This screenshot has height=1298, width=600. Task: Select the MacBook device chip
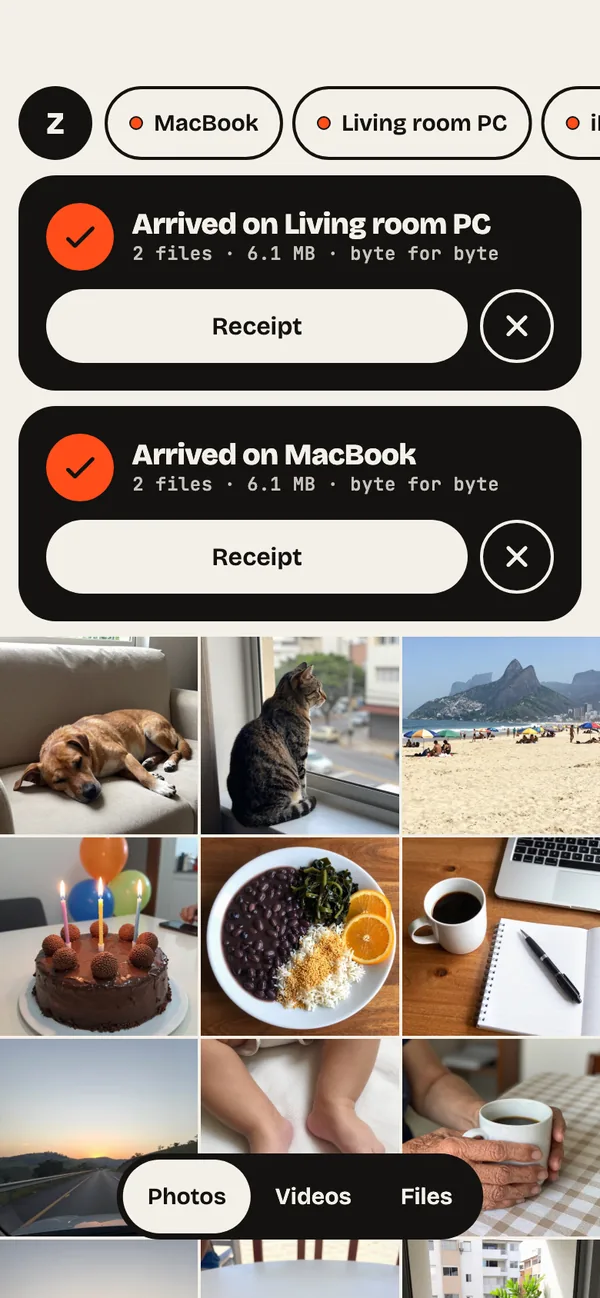pyautogui.click(x=194, y=123)
